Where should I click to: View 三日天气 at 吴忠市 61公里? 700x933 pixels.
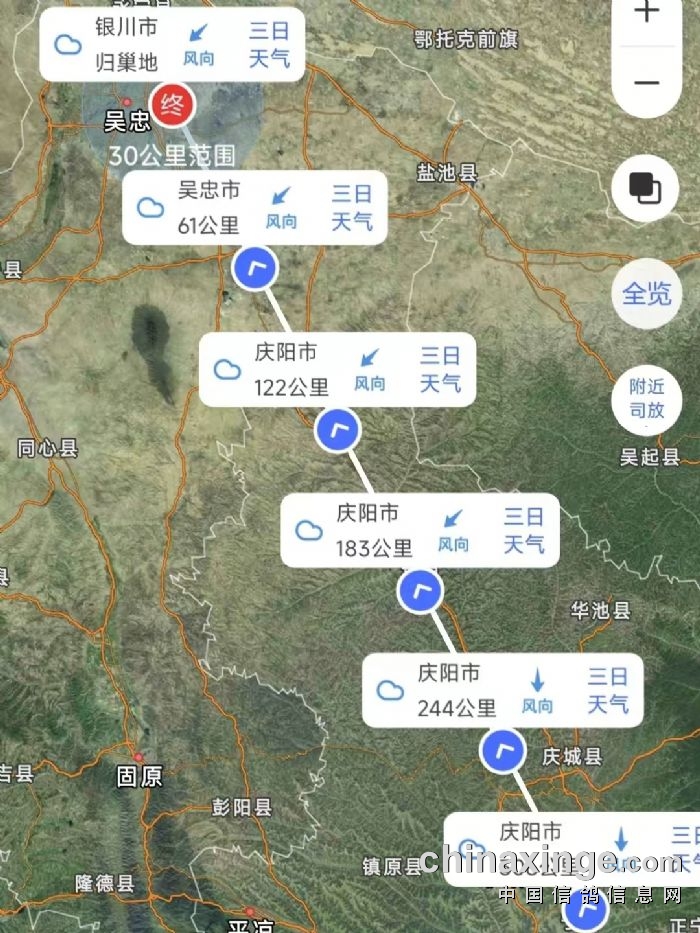(x=352, y=206)
